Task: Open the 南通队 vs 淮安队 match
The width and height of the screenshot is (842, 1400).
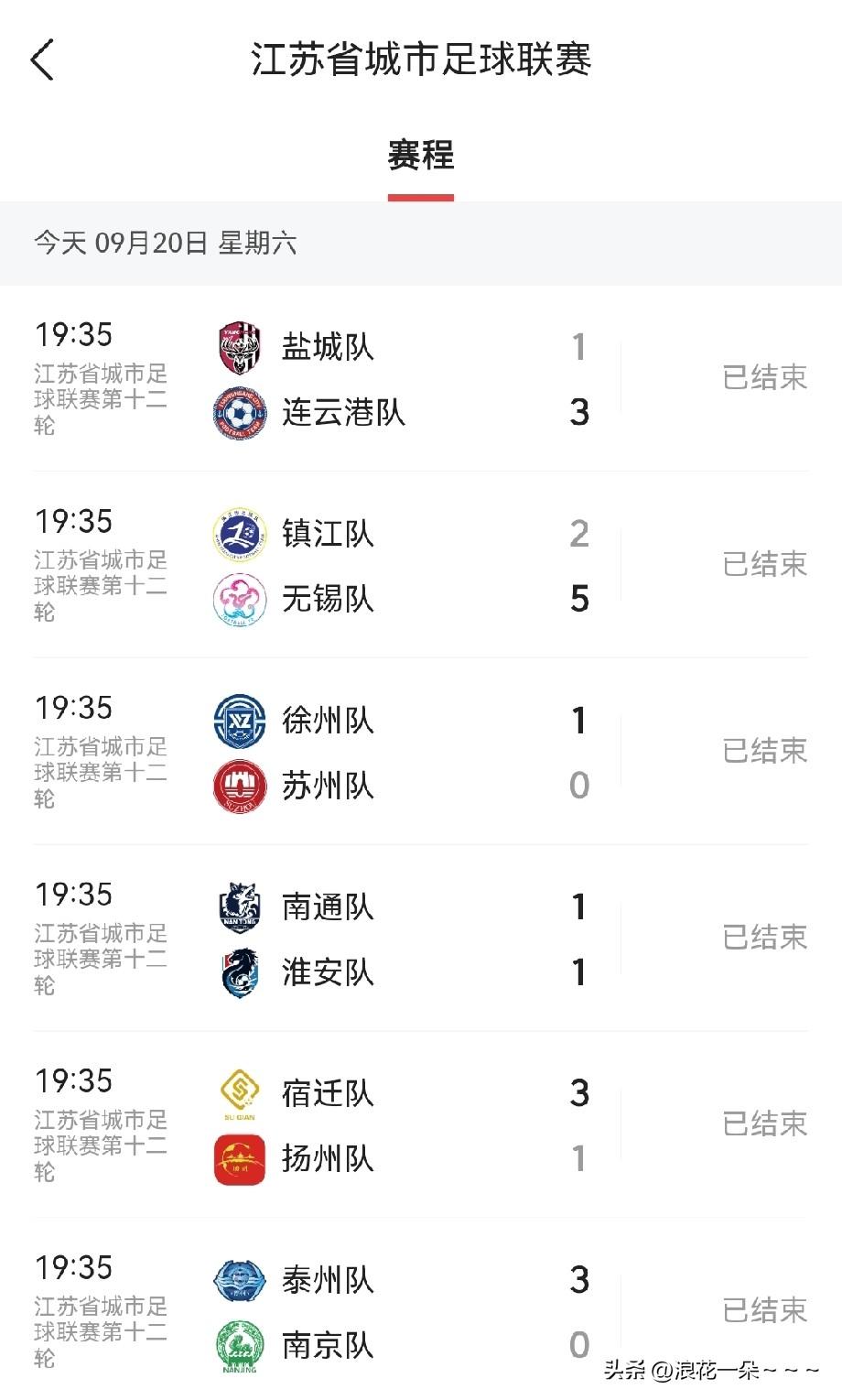Action: coord(421,939)
